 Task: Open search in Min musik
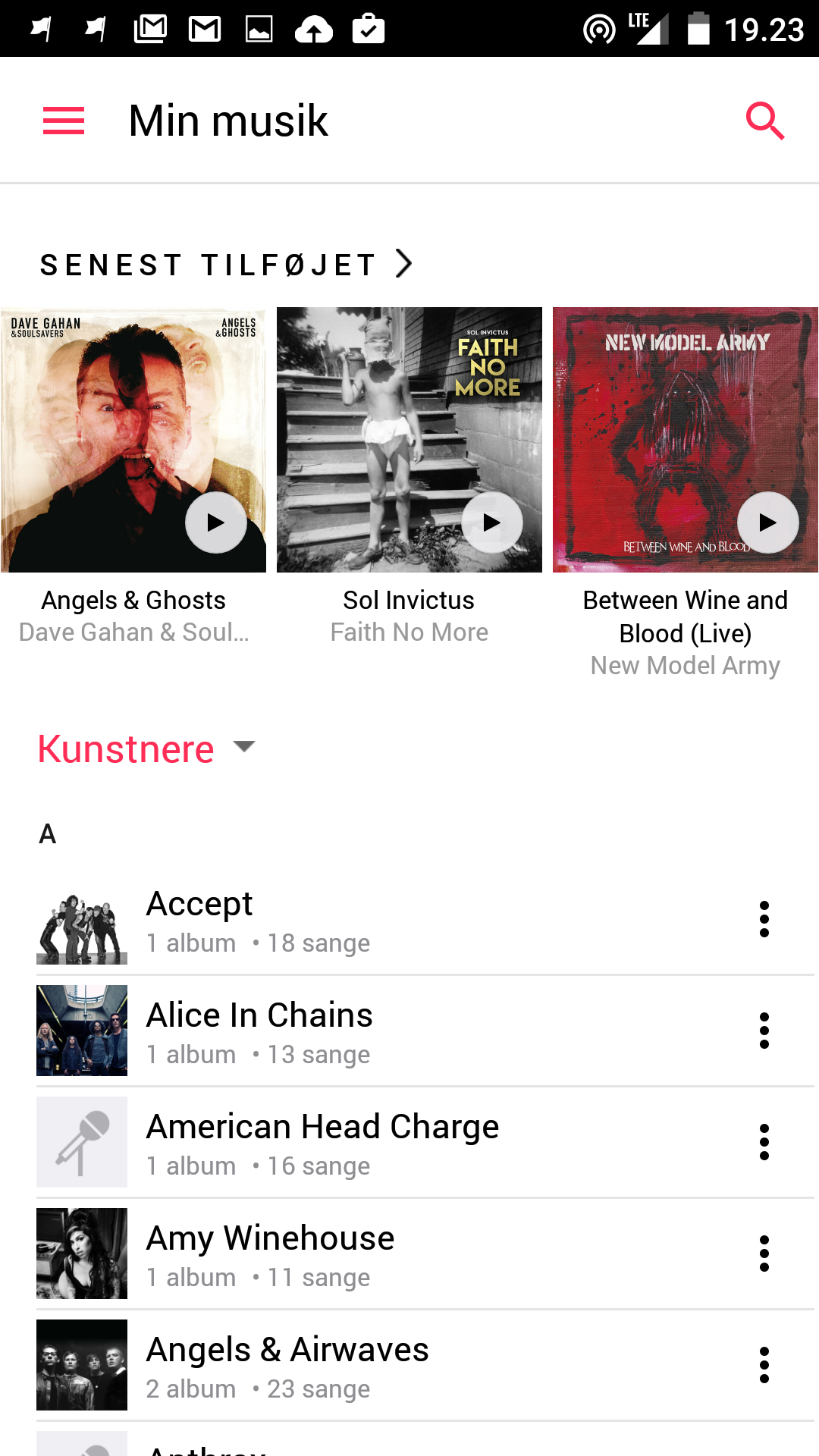(x=764, y=121)
